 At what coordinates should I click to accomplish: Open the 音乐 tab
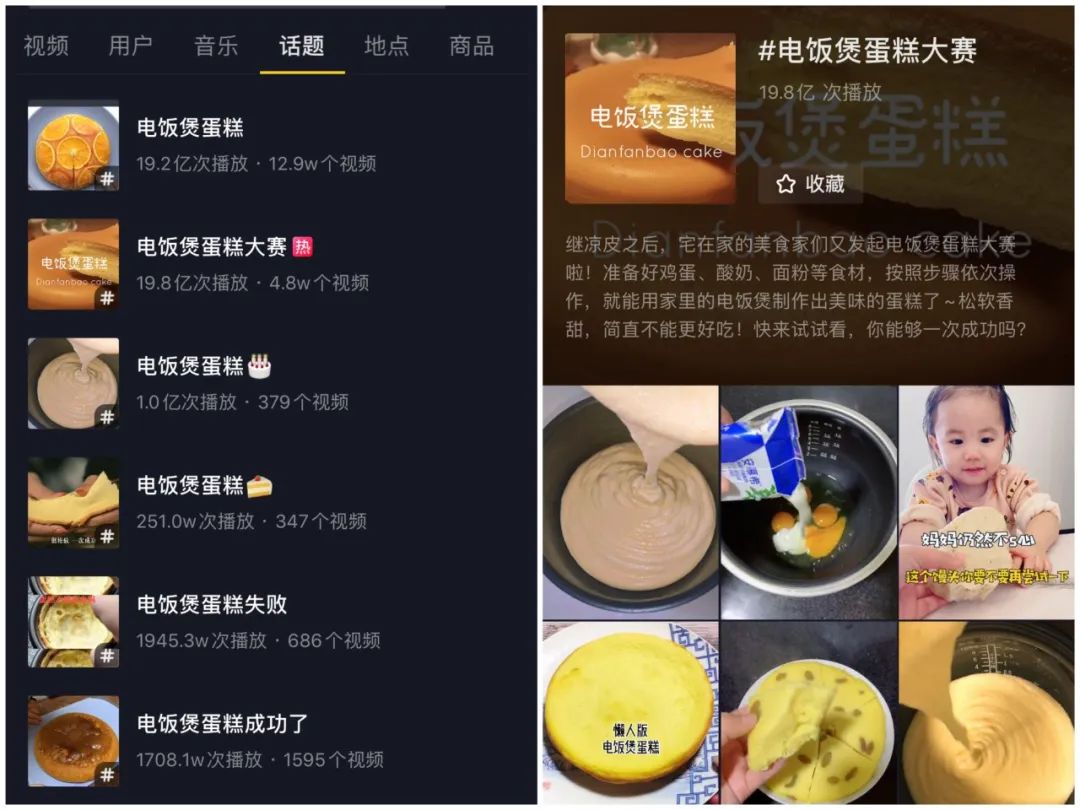[x=216, y=46]
